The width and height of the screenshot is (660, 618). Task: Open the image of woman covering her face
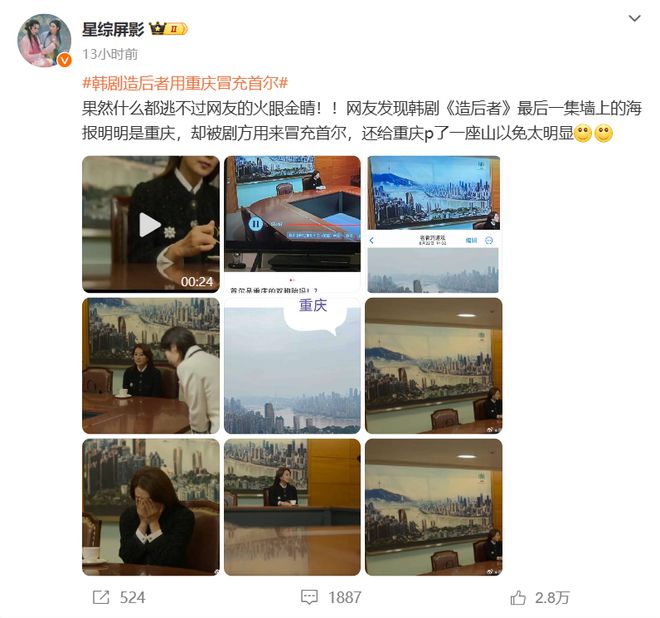point(150,507)
